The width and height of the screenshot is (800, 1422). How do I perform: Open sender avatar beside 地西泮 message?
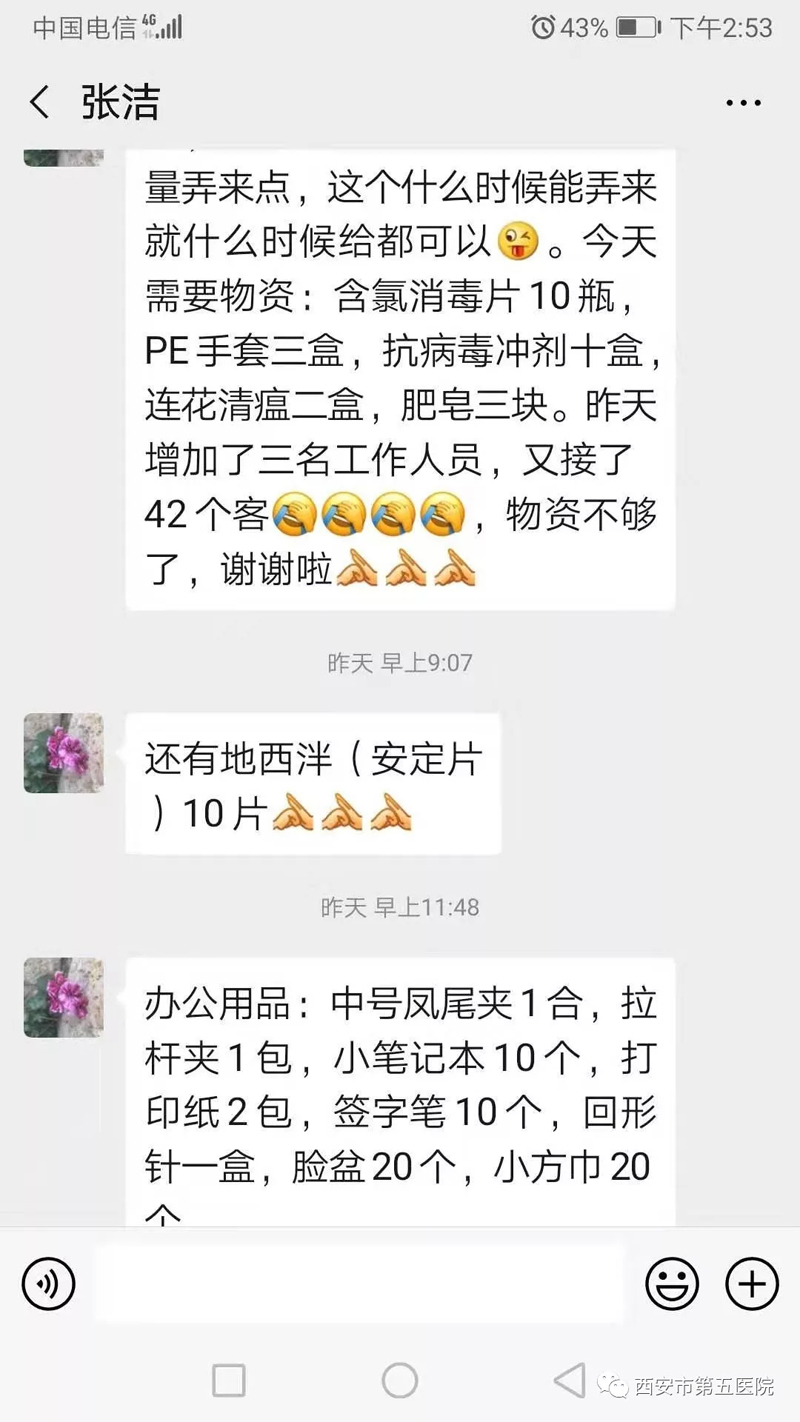[x=63, y=753]
